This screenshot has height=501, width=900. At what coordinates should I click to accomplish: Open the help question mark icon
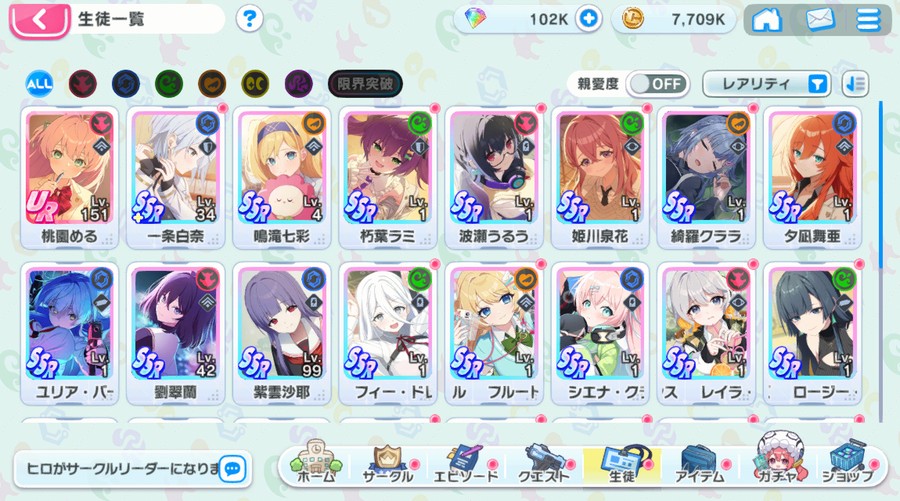[x=250, y=19]
